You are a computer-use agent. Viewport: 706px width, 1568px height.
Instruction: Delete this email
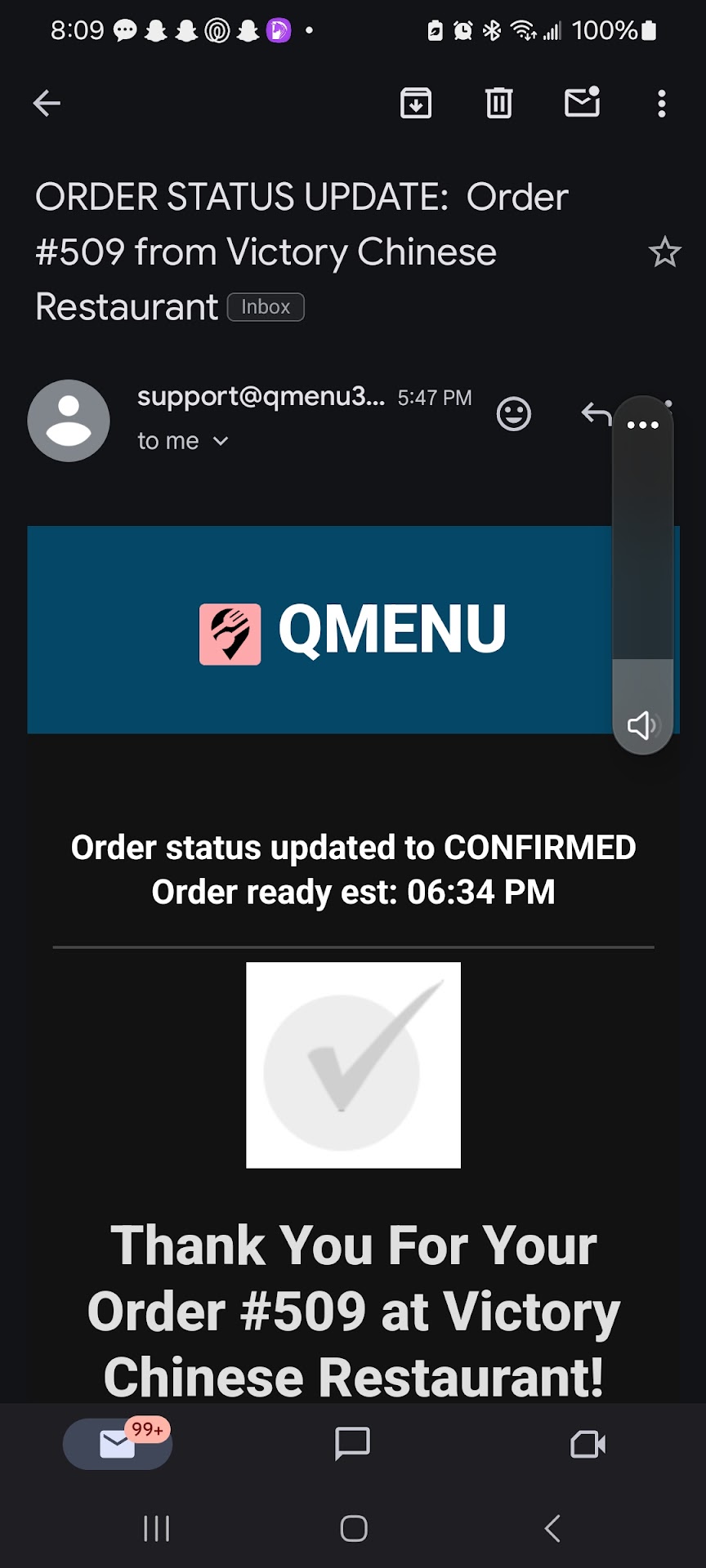498,104
